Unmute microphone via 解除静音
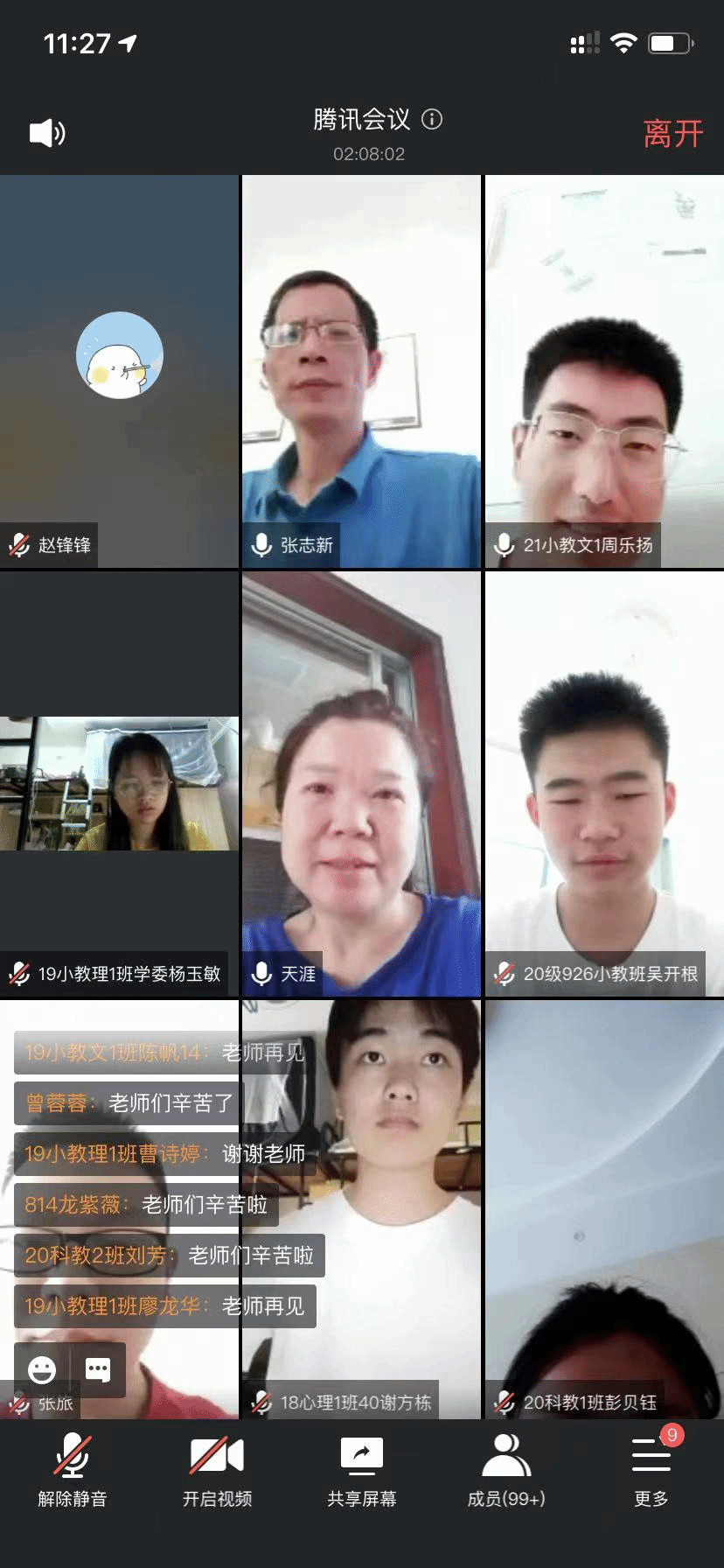Screen dimensions: 724x1568 point(73,1471)
